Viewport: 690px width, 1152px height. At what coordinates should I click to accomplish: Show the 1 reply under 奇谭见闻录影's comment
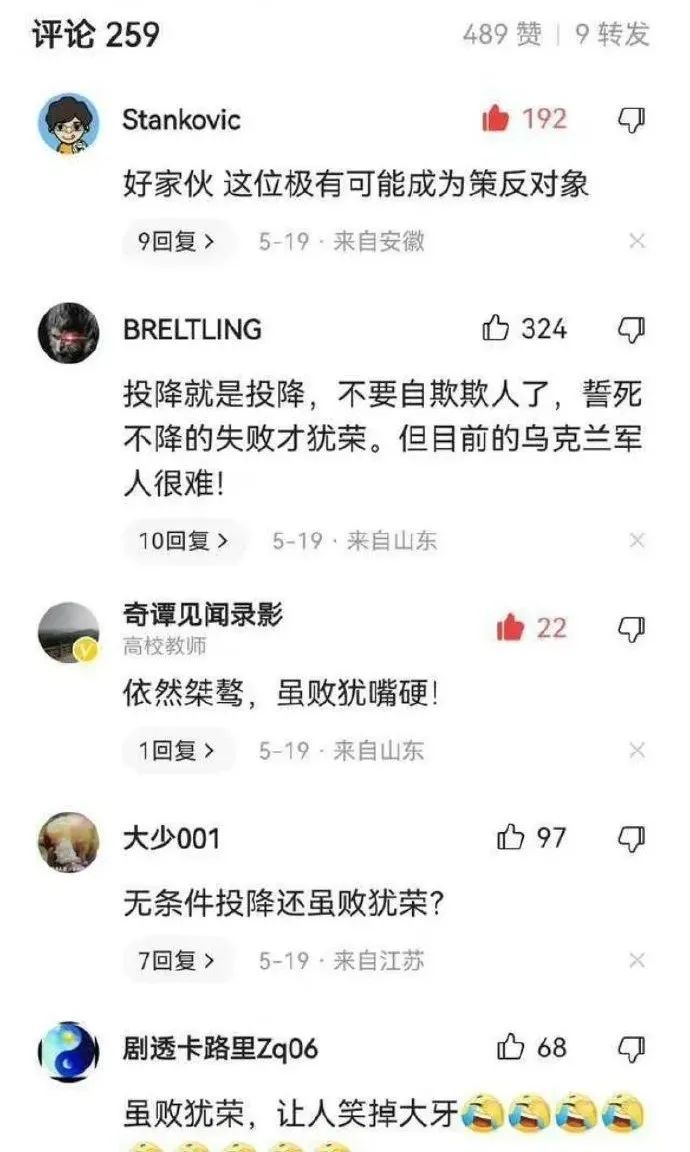177,750
